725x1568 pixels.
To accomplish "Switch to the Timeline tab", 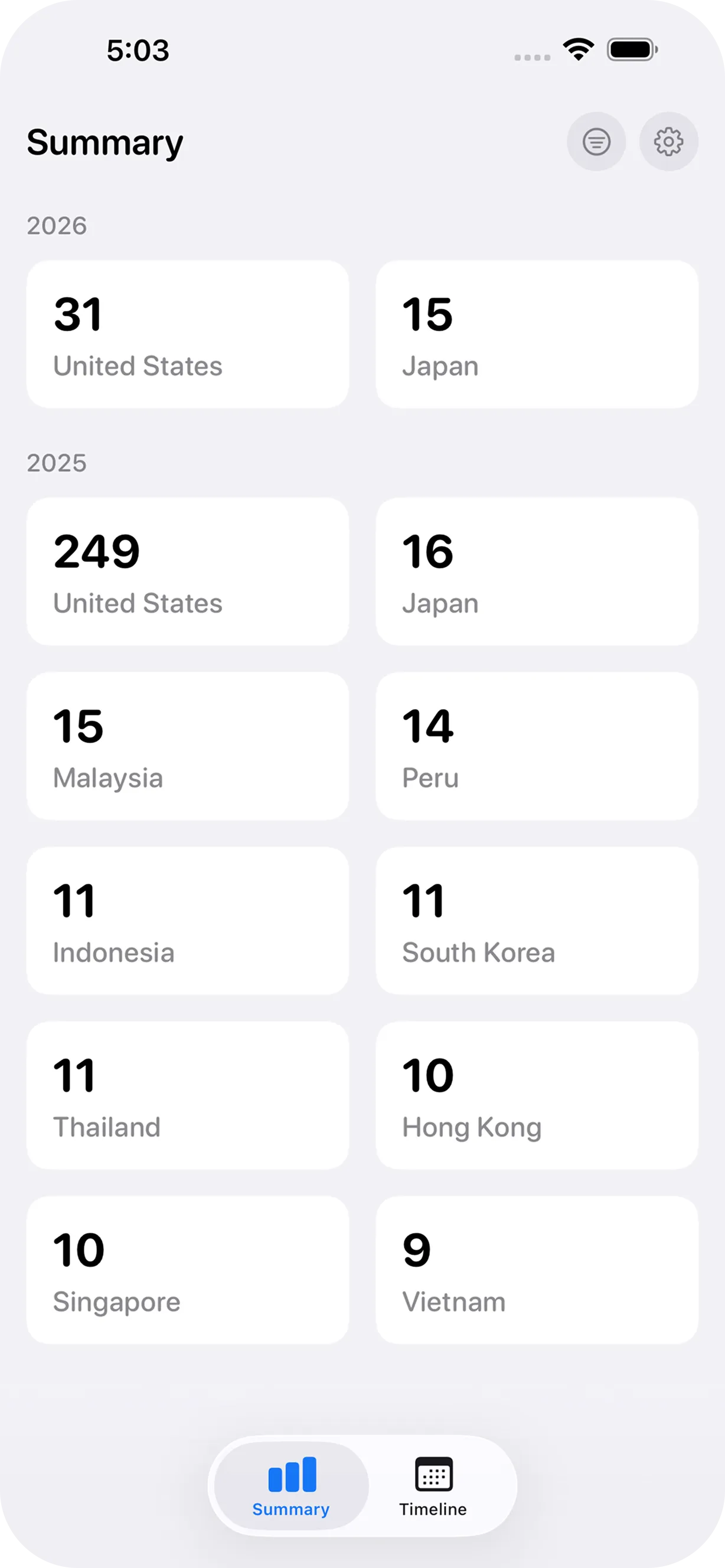I will (433, 1487).
